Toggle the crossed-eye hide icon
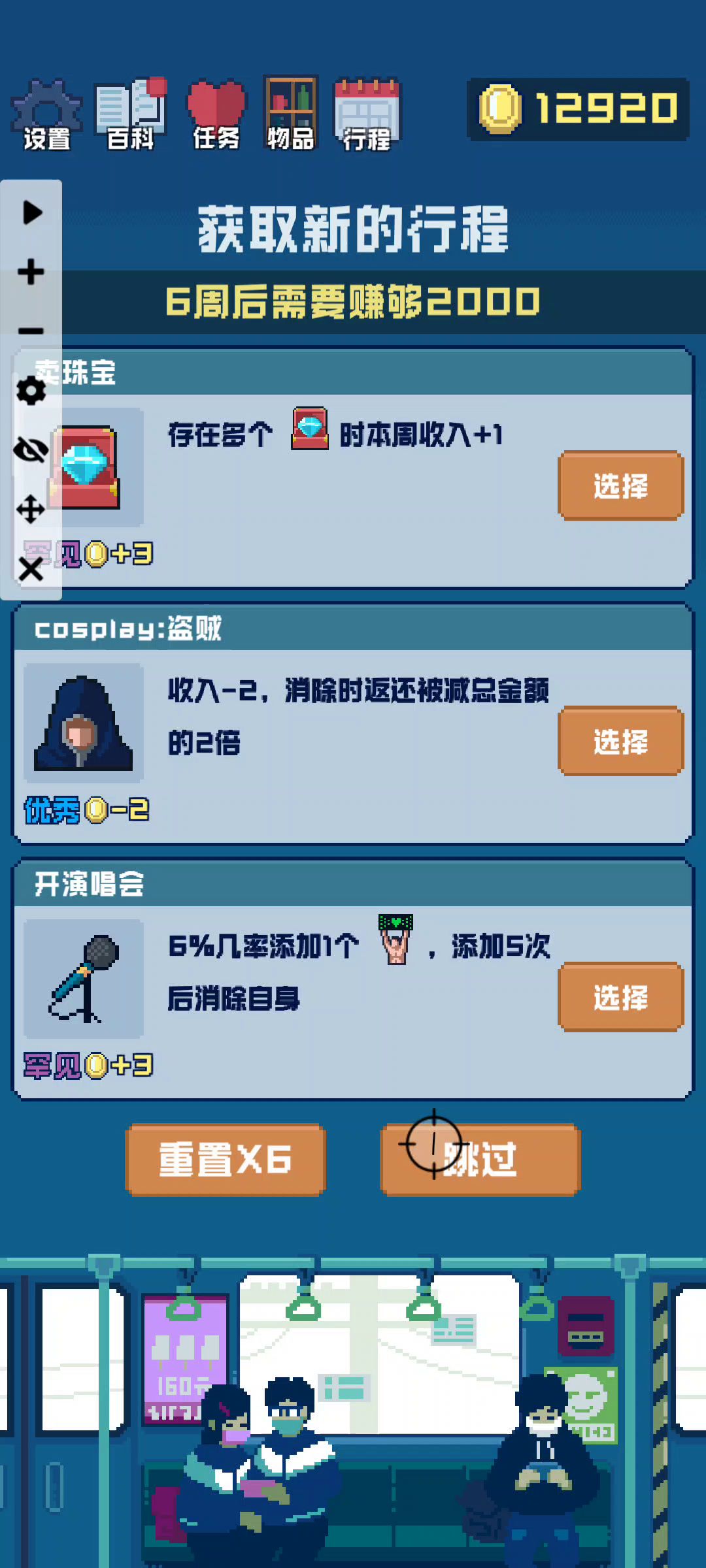 [x=31, y=450]
